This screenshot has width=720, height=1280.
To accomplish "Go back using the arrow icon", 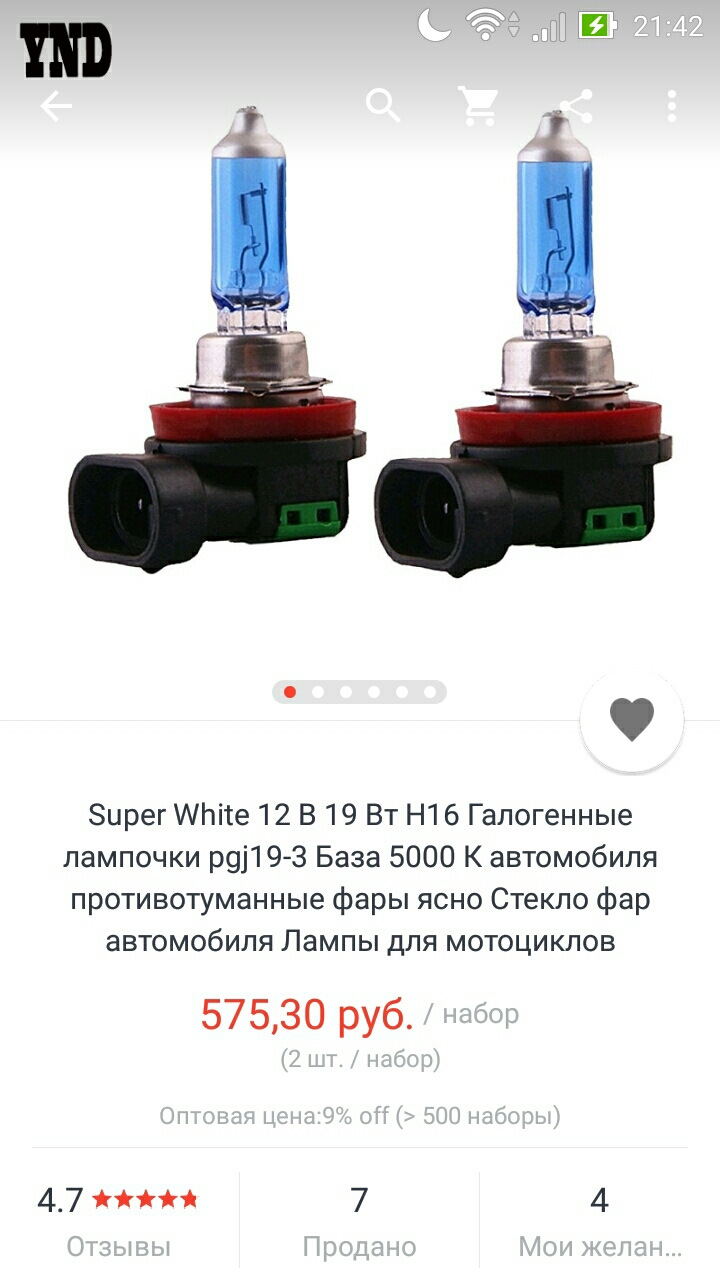I will (x=56, y=105).
